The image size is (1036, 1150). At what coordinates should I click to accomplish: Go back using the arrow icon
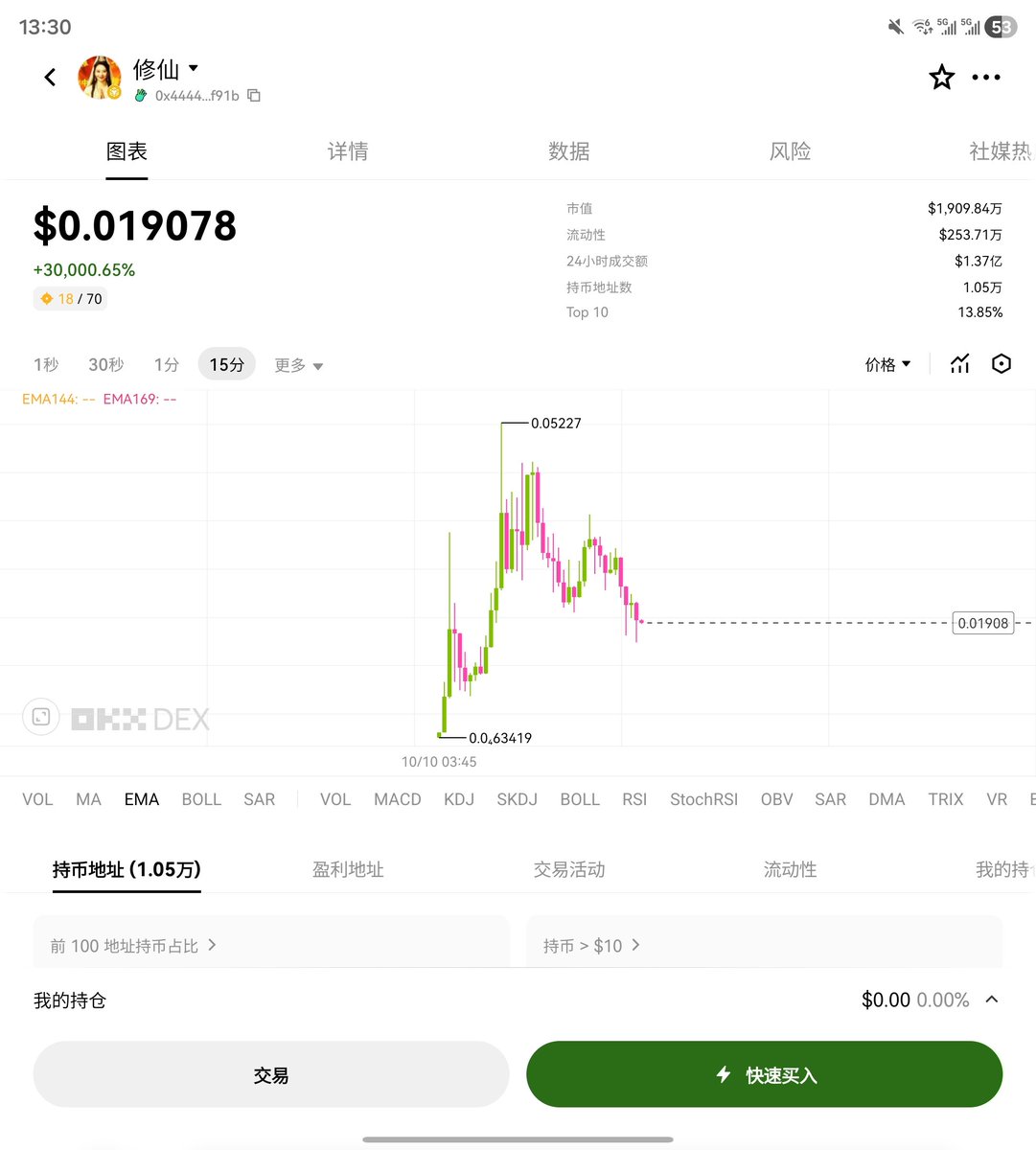click(51, 78)
